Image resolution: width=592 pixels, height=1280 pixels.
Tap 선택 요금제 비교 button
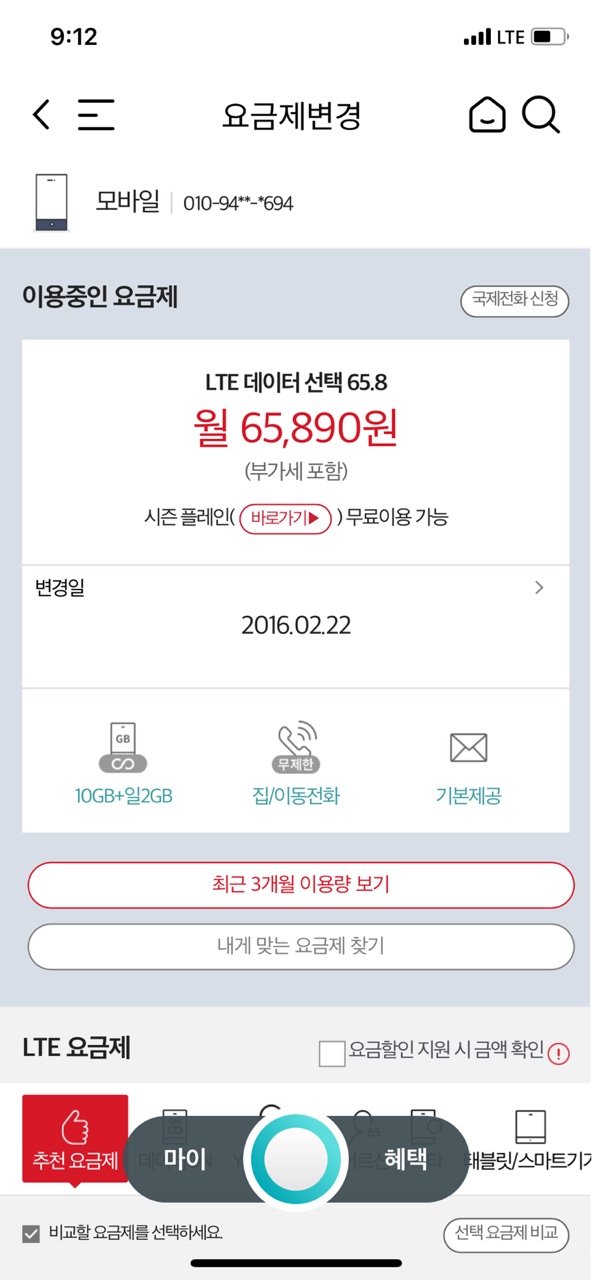506,1234
